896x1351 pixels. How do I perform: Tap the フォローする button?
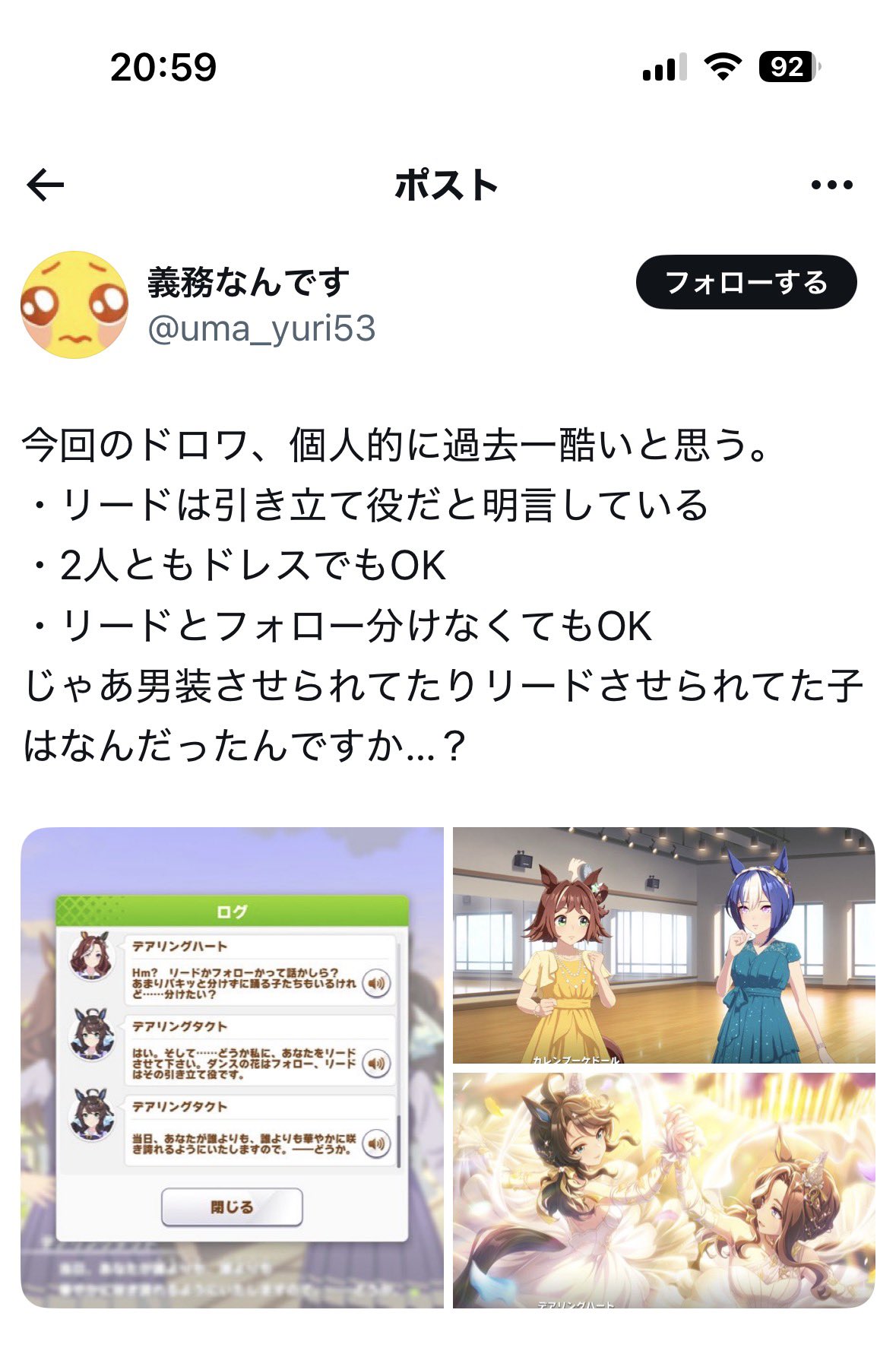click(x=746, y=282)
